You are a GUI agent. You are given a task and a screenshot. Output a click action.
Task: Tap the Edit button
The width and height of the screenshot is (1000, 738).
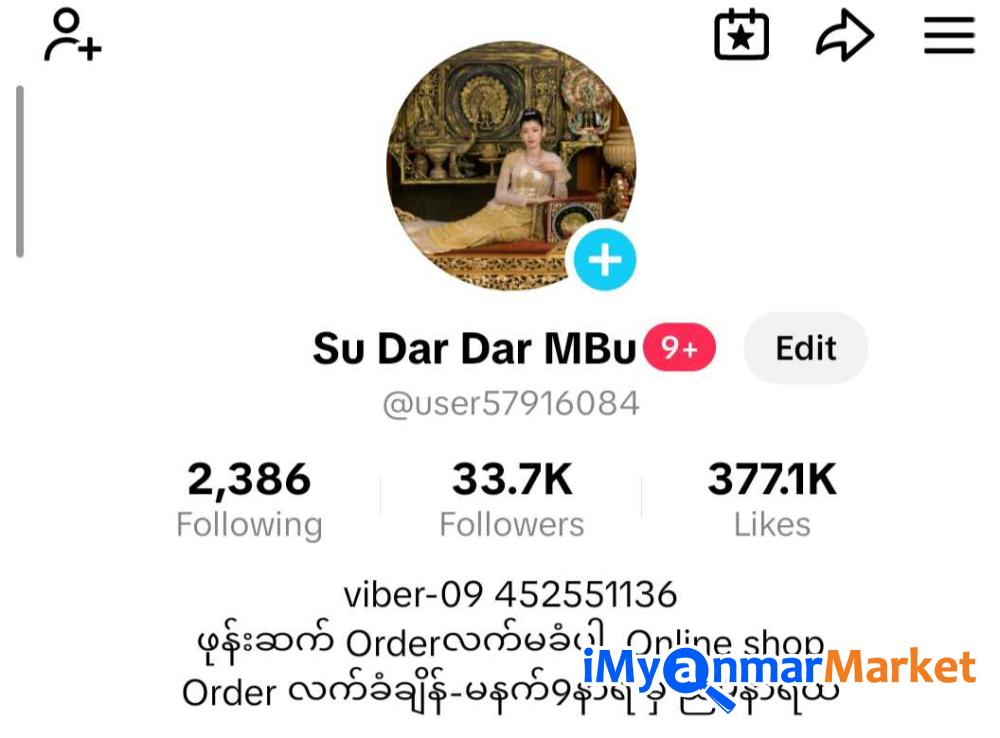pos(806,348)
